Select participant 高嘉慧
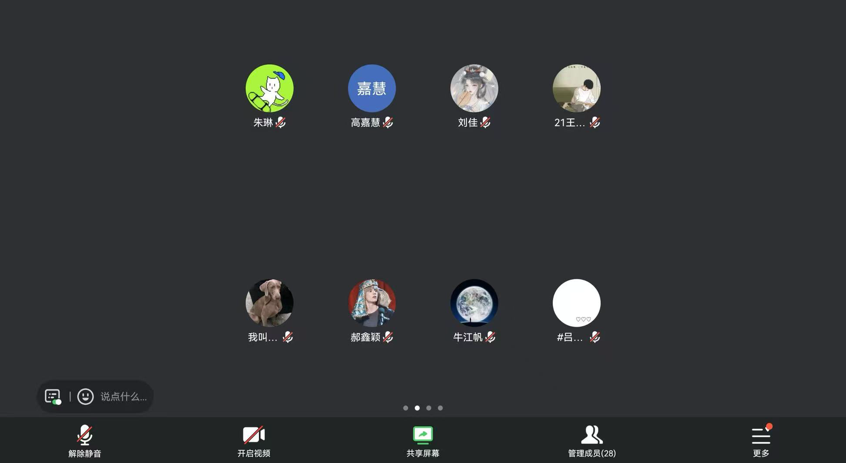Image resolution: width=846 pixels, height=463 pixels. [x=372, y=89]
